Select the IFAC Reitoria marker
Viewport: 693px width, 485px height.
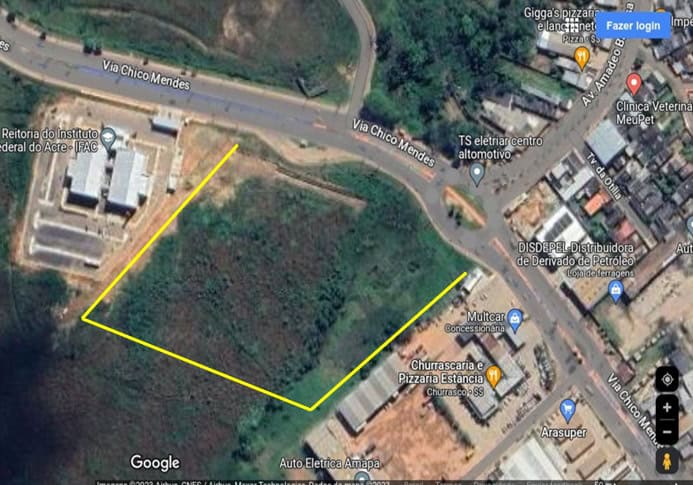108,135
